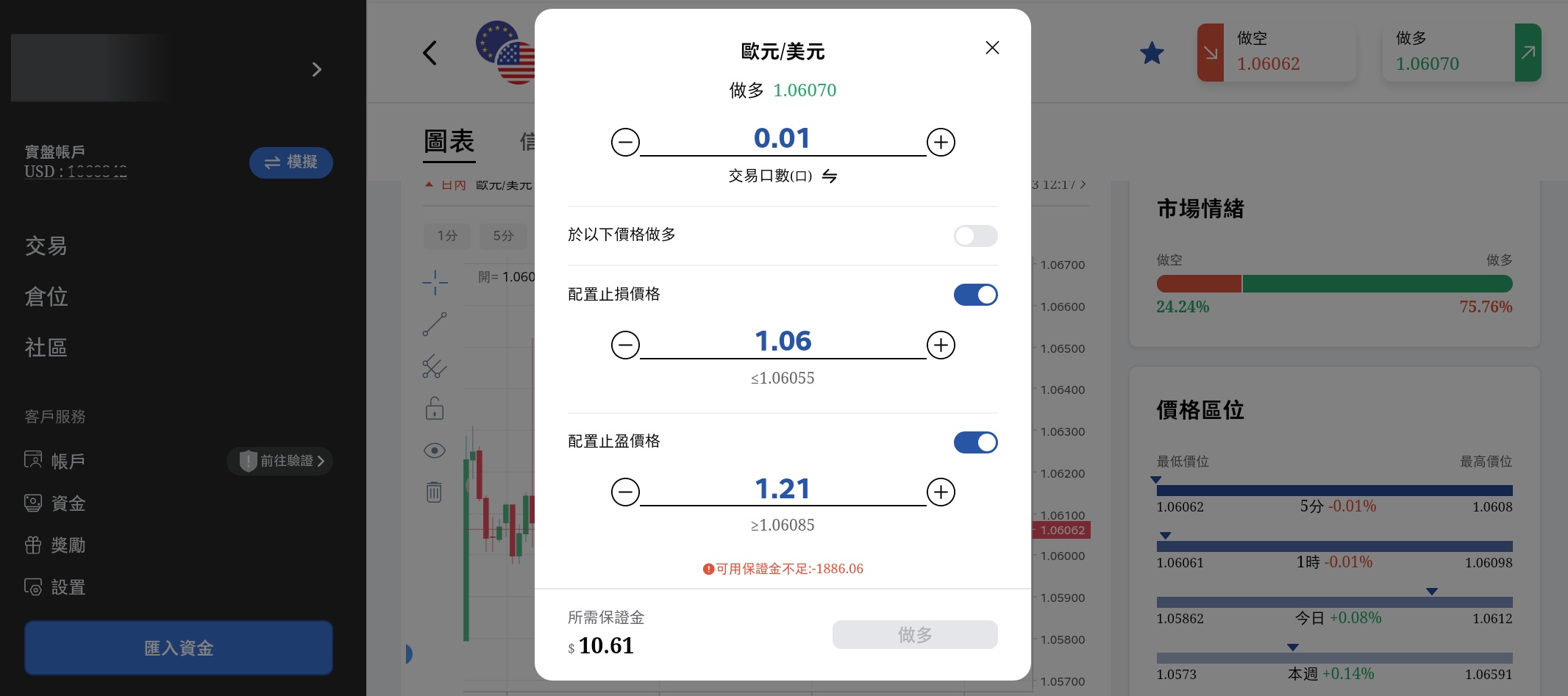The image size is (1568, 696).
Task: Raise the stop-loss price 1.06
Action: tap(941, 345)
